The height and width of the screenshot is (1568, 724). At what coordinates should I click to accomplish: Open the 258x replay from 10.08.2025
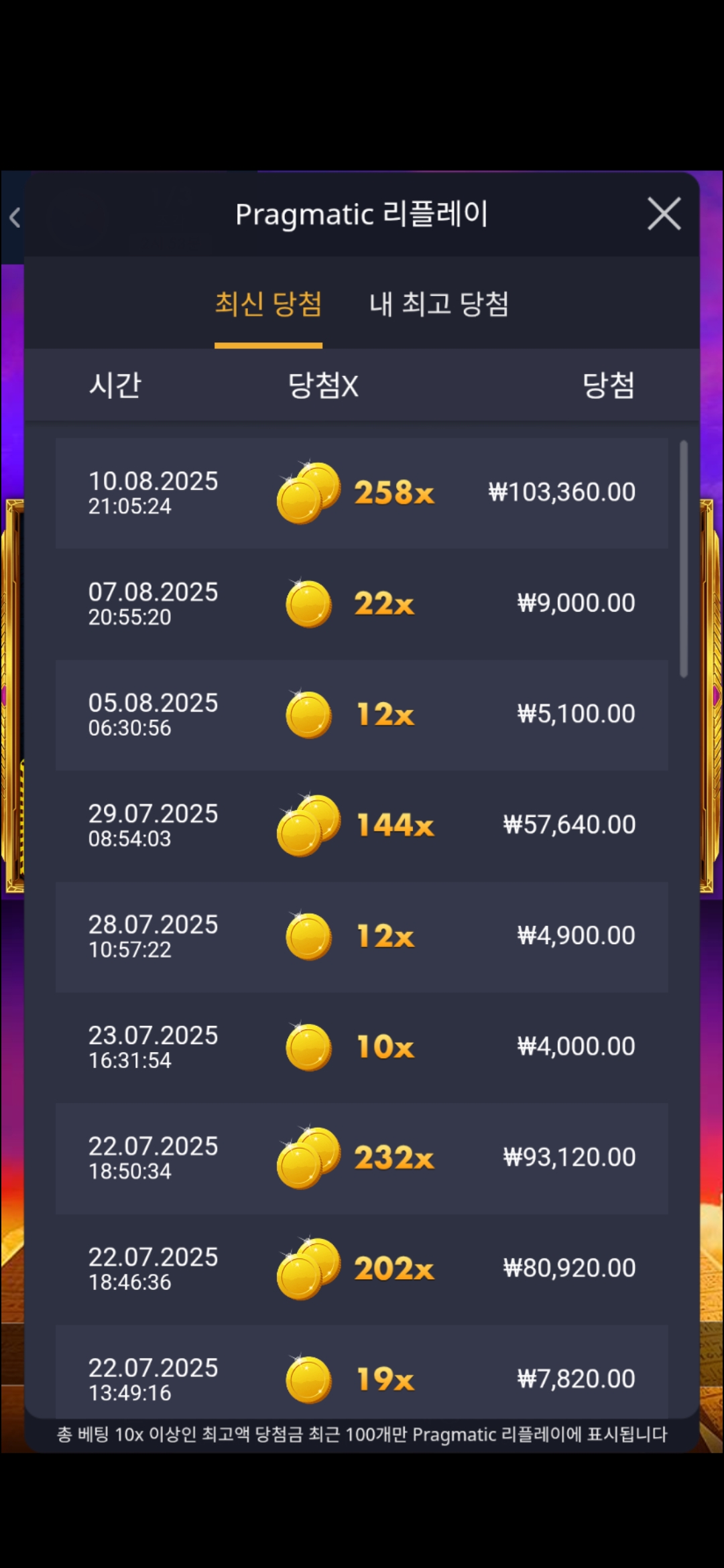362,493
